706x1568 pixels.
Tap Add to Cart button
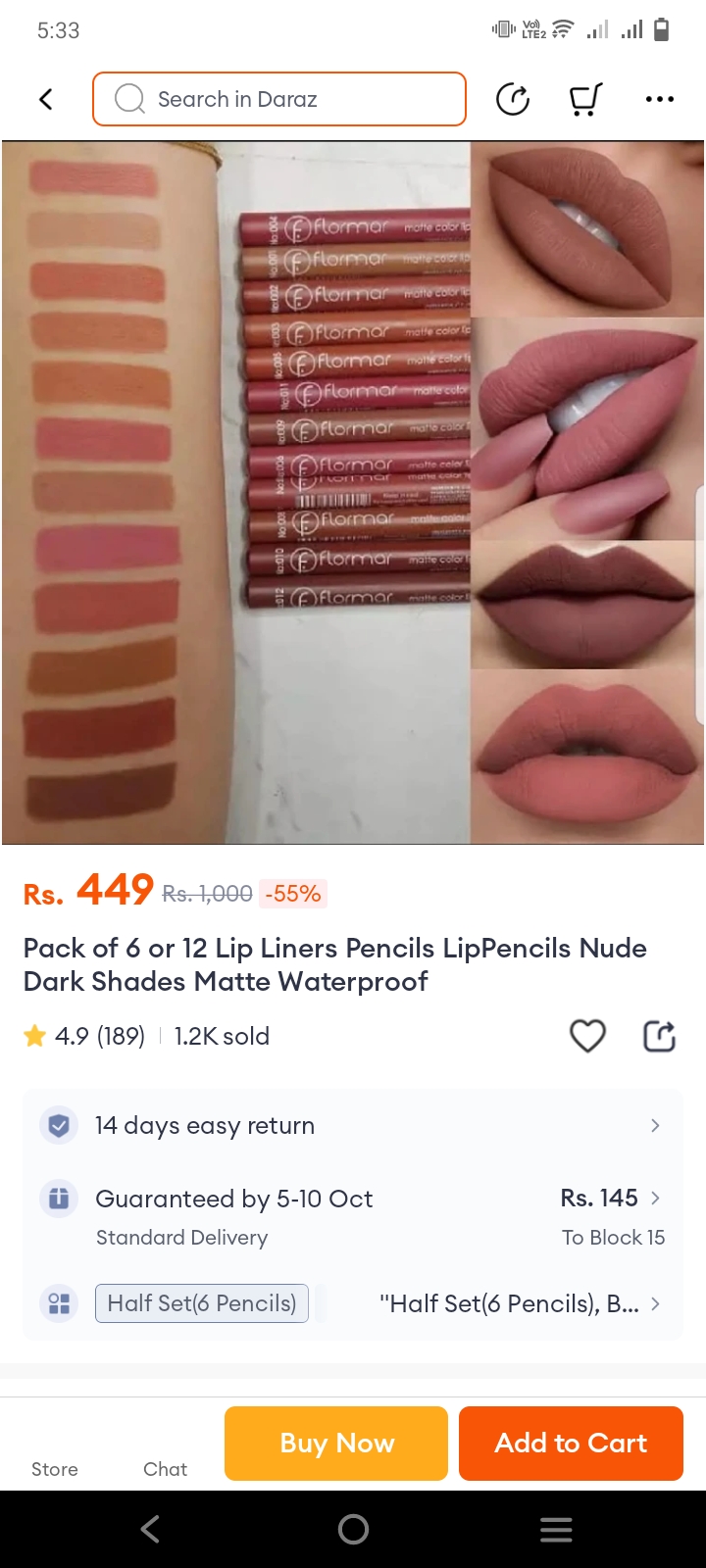[x=571, y=1443]
